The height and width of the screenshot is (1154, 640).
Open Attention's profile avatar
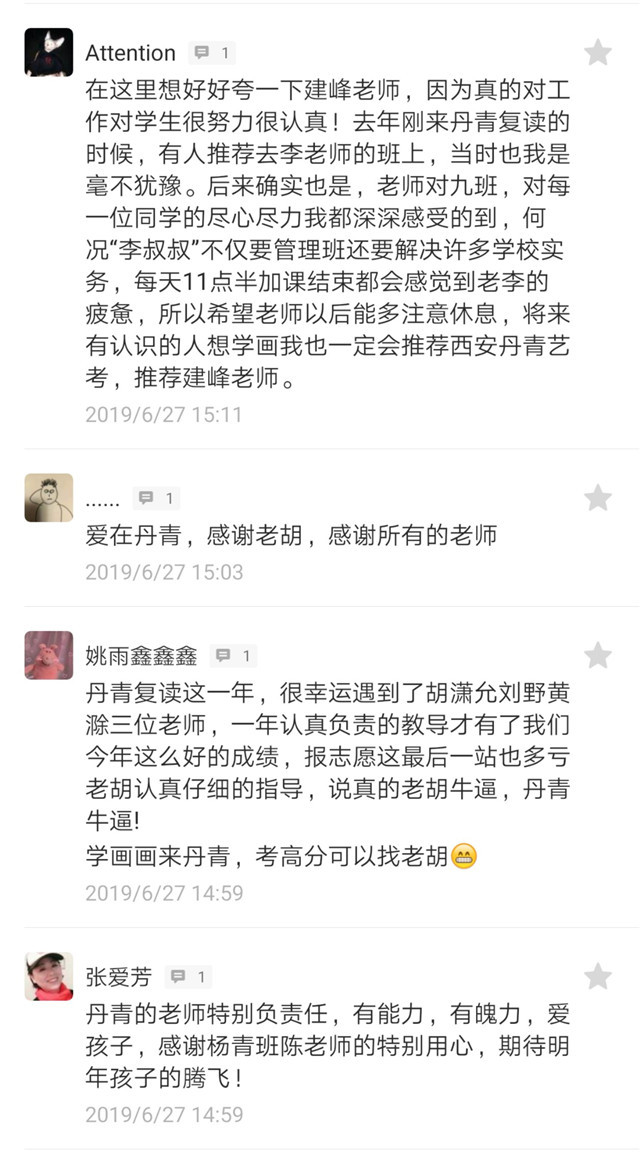(48, 52)
